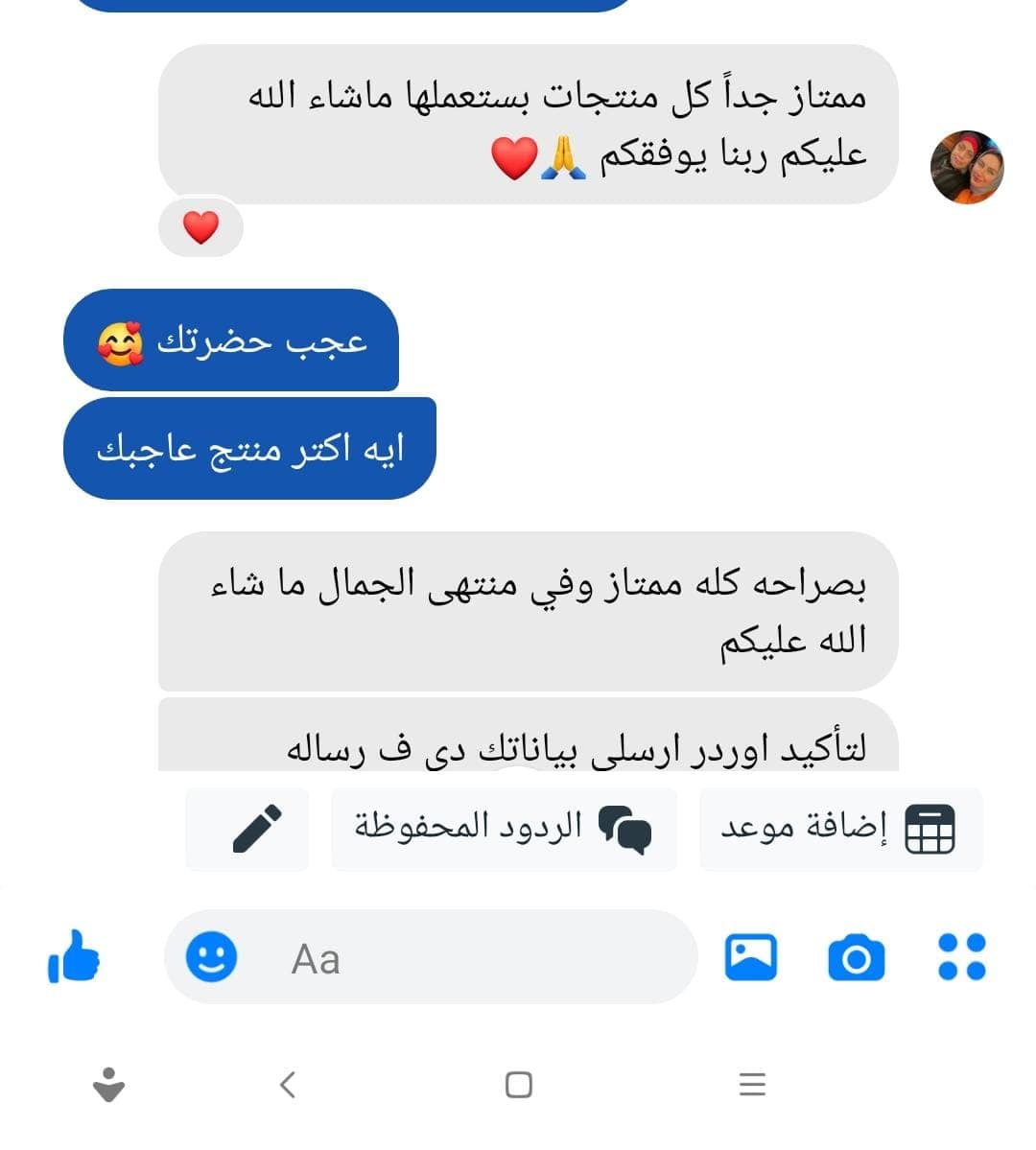Open the 'إضافة موعد' suggestion
Image resolution: width=1036 pixels, height=1150 pixels.
click(x=840, y=829)
